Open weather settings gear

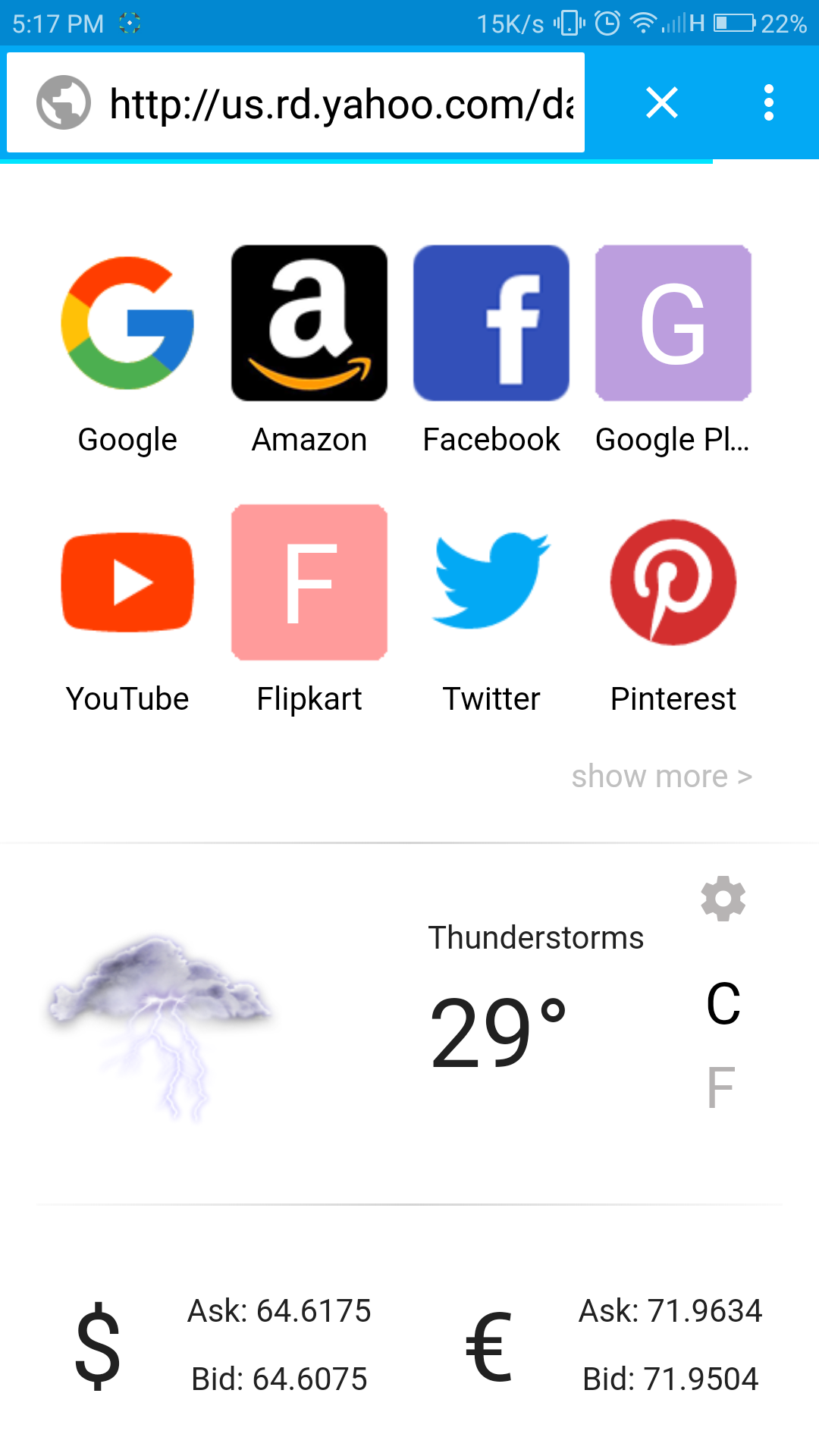point(723,899)
